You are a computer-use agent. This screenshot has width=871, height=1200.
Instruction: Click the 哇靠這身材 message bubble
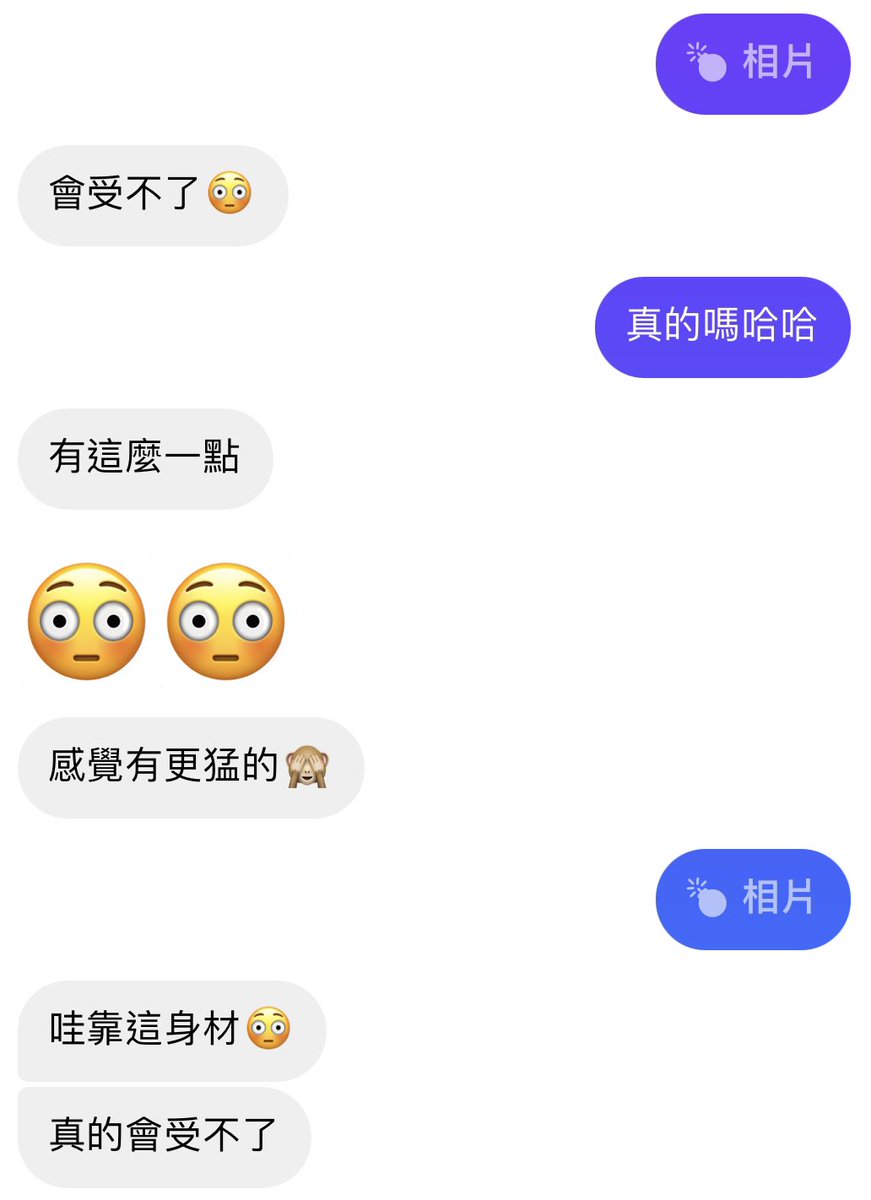170,1030
